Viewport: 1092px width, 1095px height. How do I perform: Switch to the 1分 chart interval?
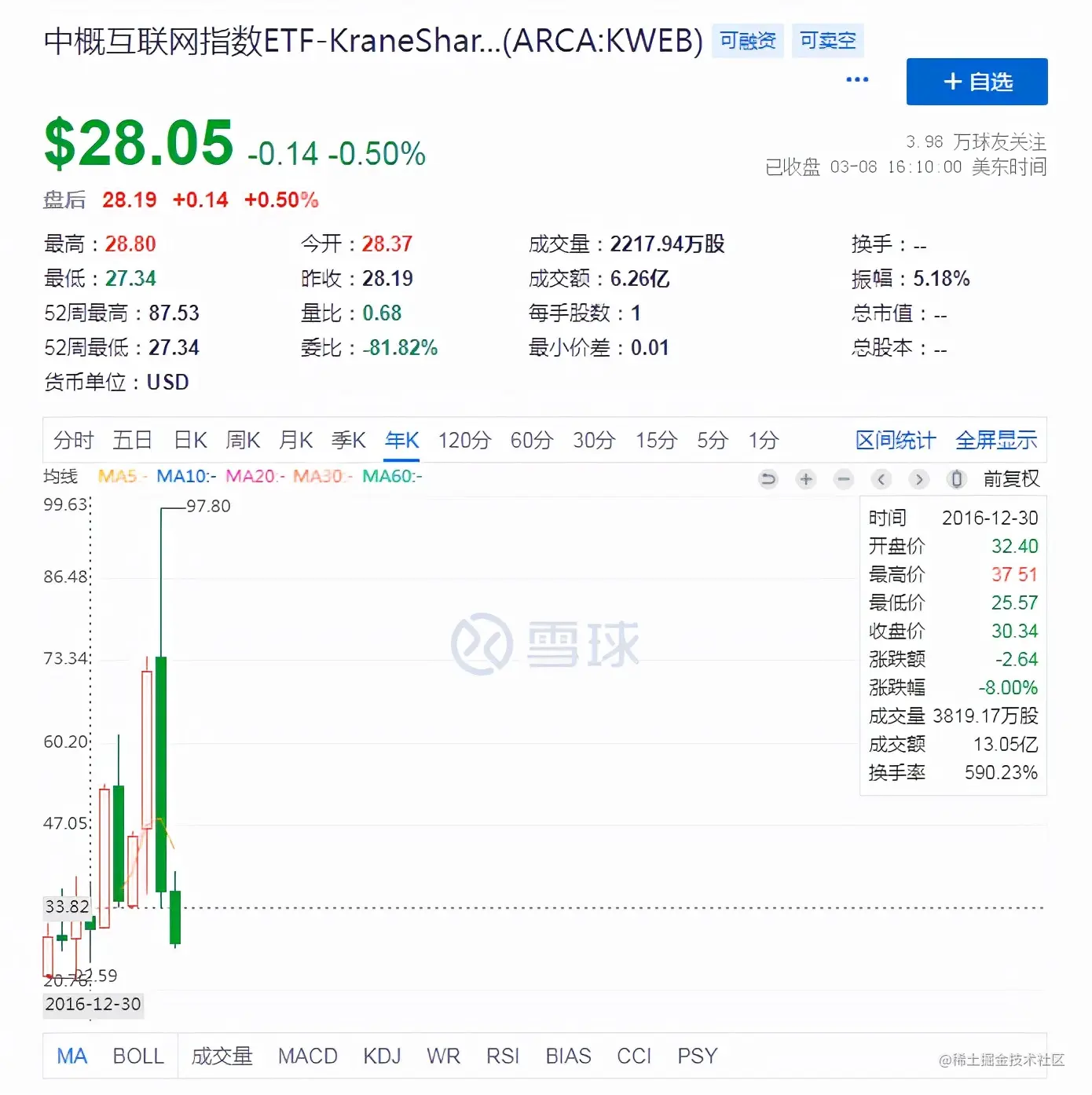(x=763, y=440)
